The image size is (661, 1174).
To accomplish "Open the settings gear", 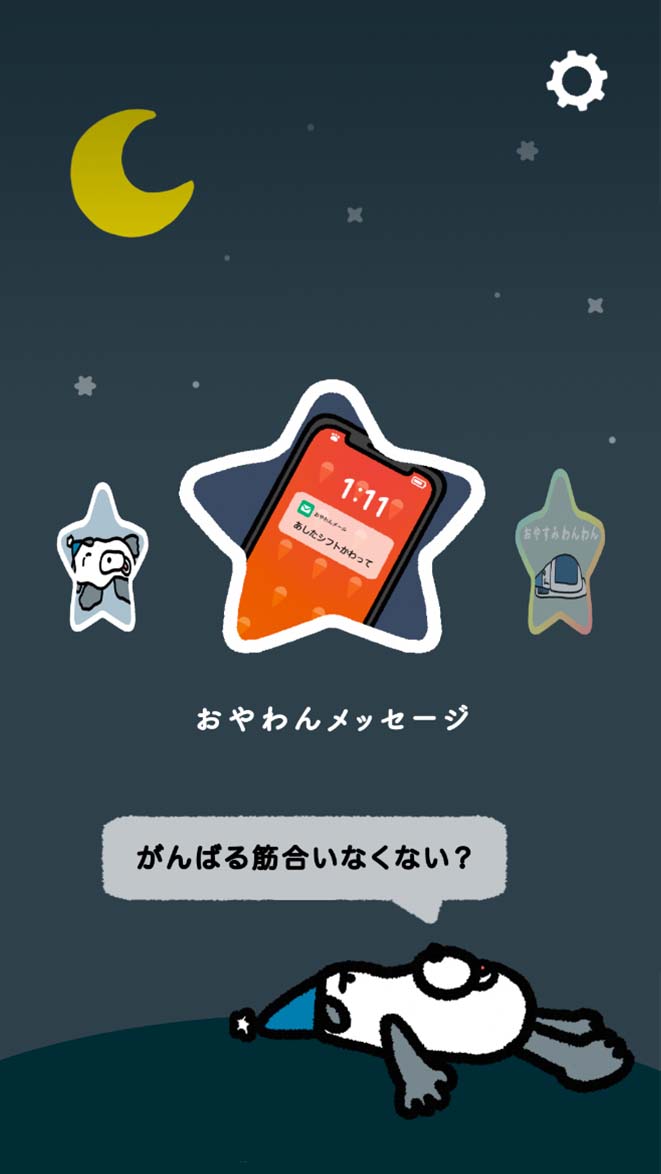I will [577, 79].
